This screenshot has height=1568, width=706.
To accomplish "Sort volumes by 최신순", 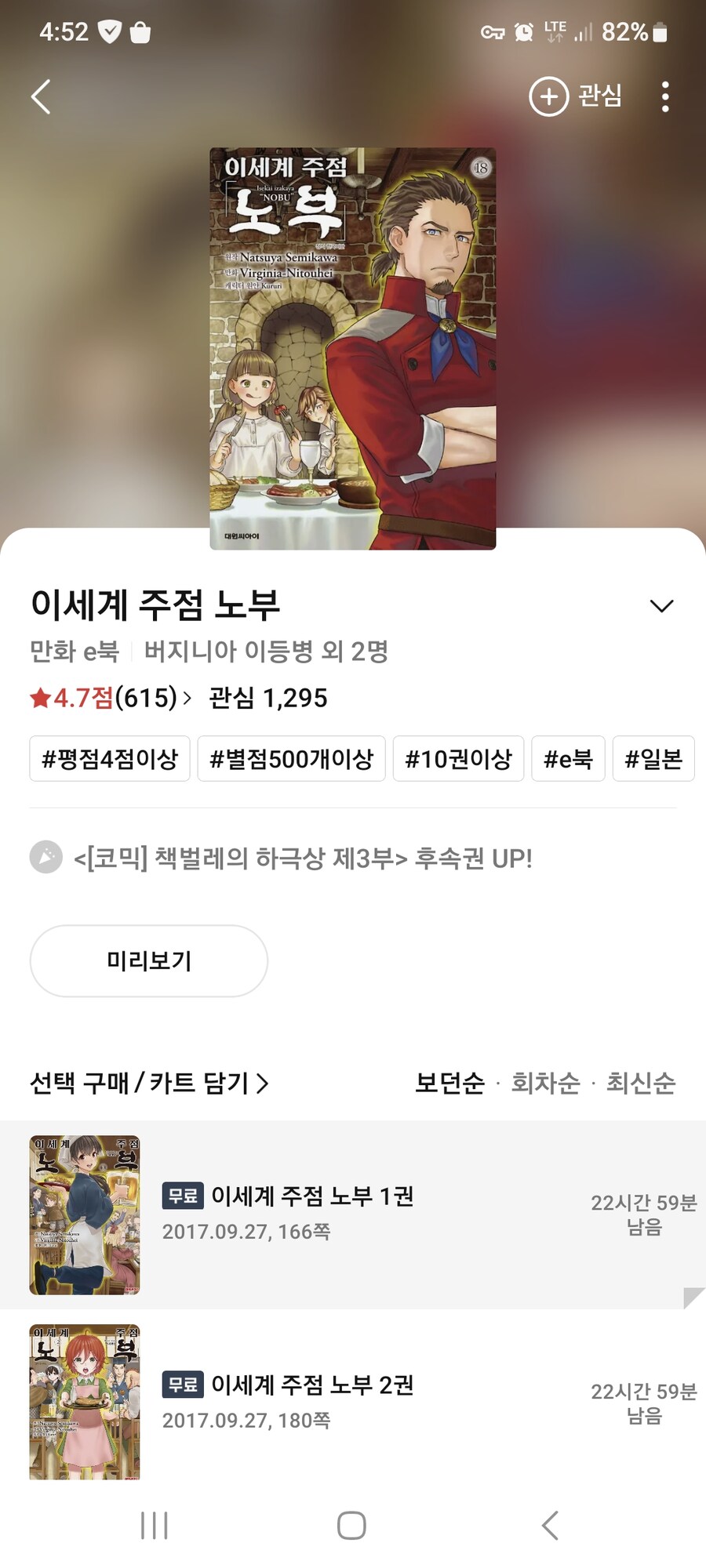I will 640,1083.
